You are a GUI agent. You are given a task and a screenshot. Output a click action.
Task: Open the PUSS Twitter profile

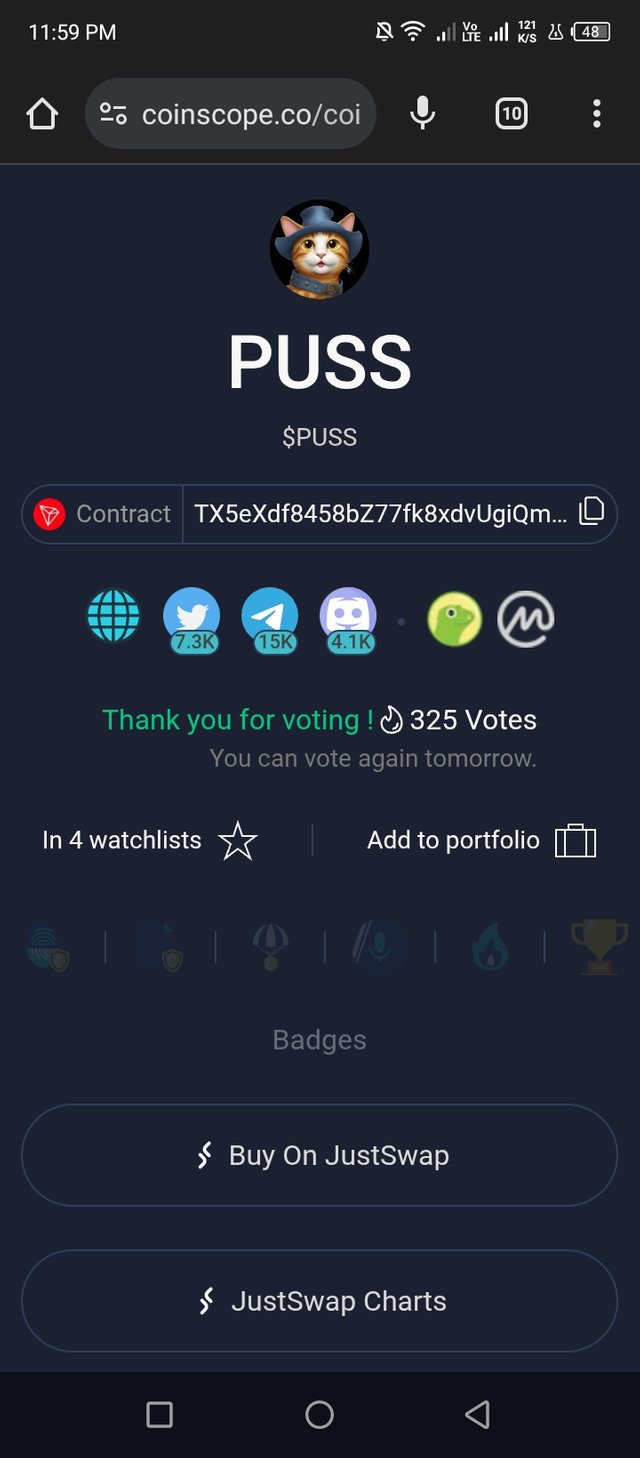(x=191, y=617)
